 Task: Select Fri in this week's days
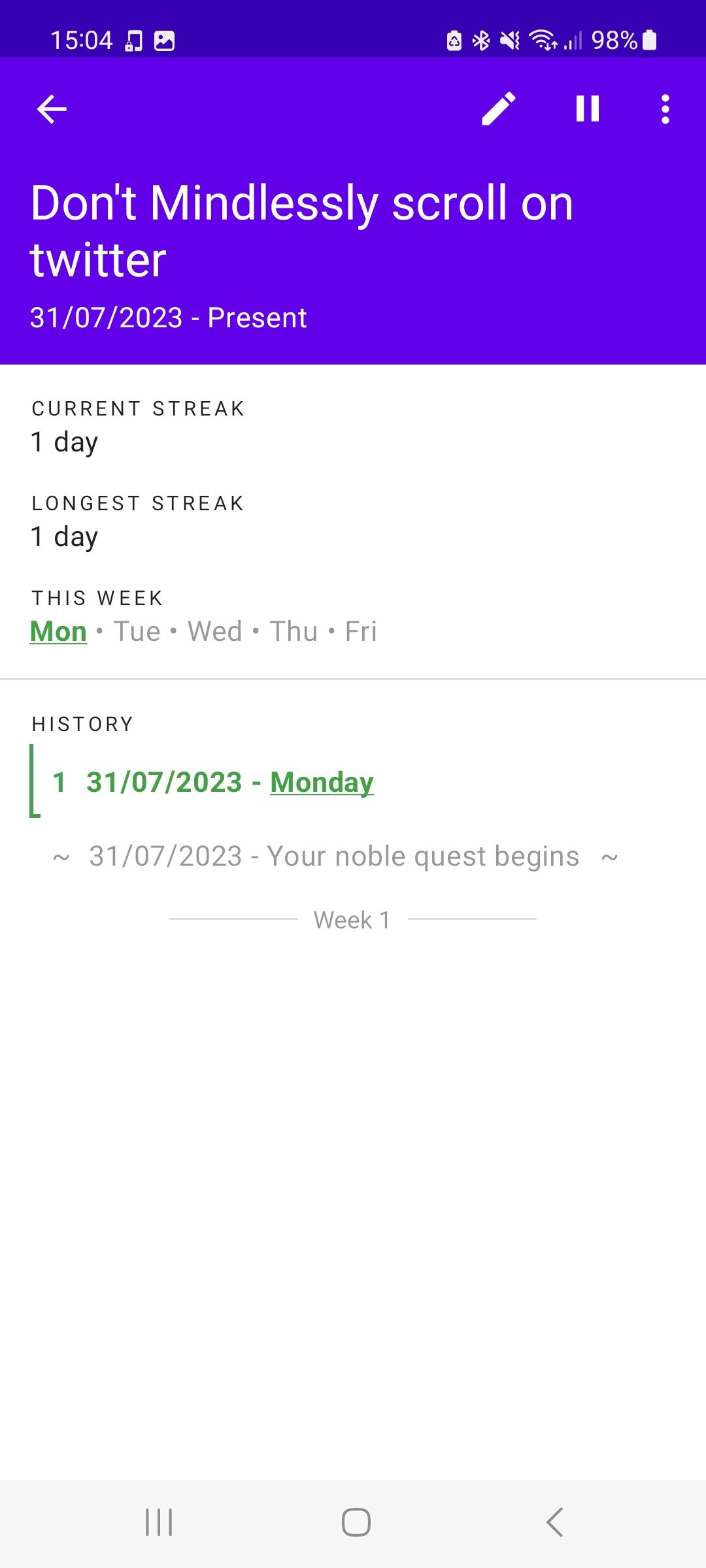361,632
